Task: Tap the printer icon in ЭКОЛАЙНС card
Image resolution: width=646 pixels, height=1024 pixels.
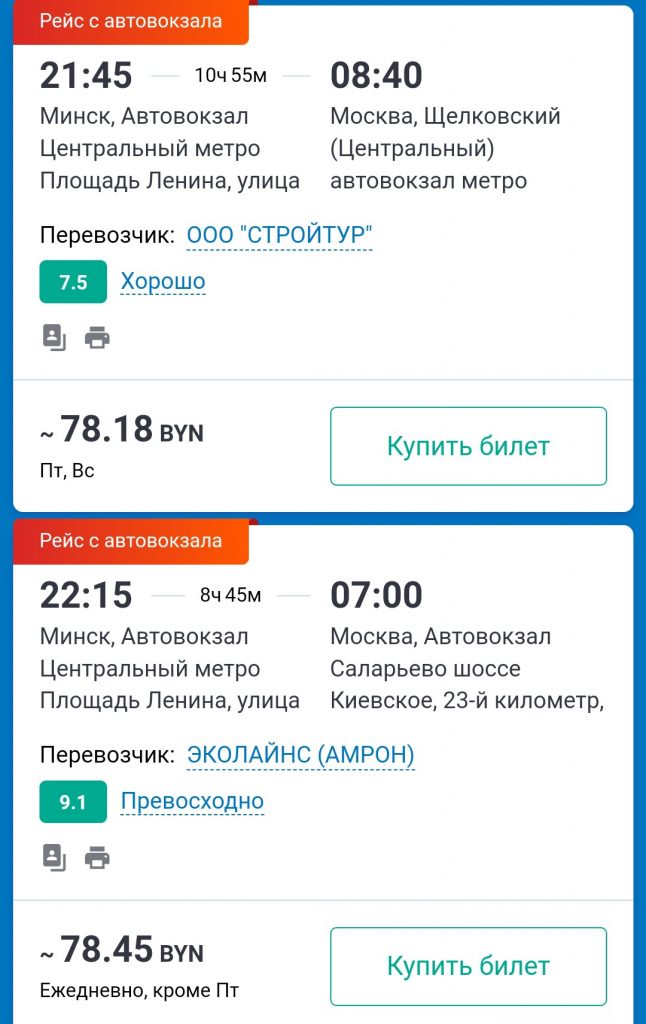Action: click(97, 858)
